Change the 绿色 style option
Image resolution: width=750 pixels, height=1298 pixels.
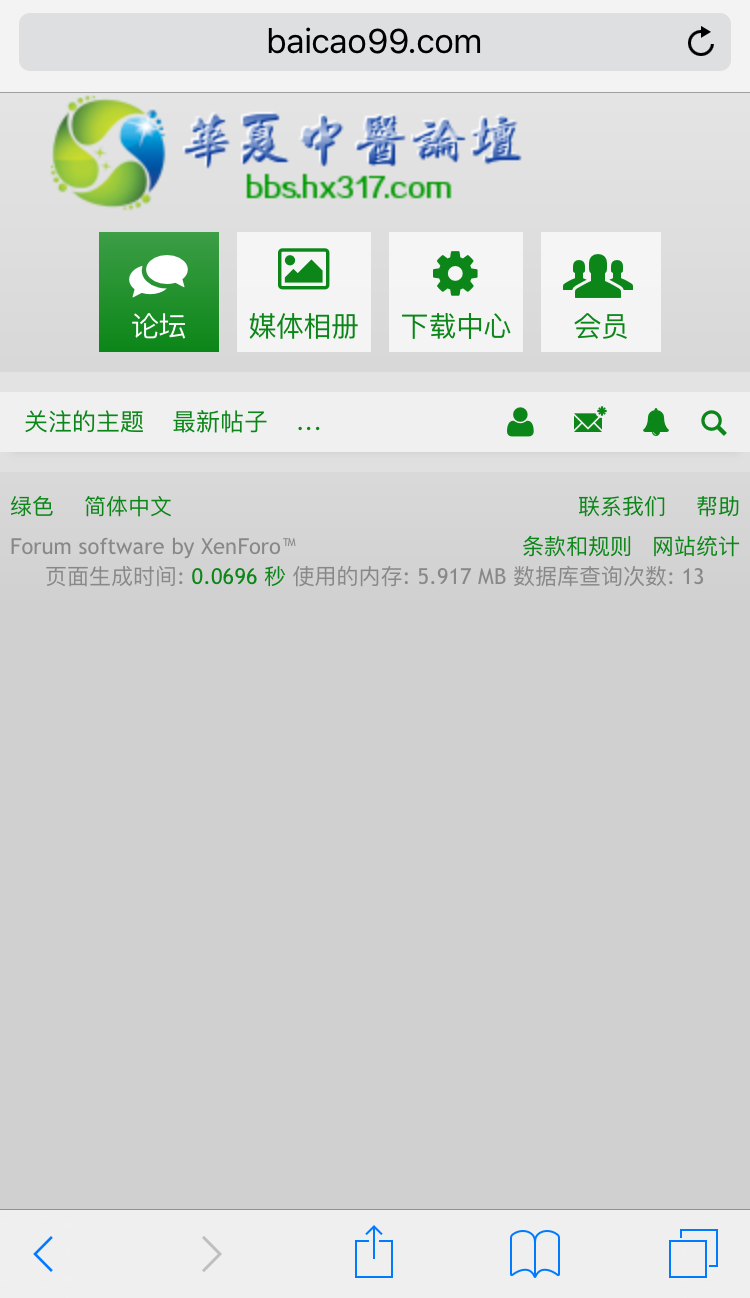(32, 506)
